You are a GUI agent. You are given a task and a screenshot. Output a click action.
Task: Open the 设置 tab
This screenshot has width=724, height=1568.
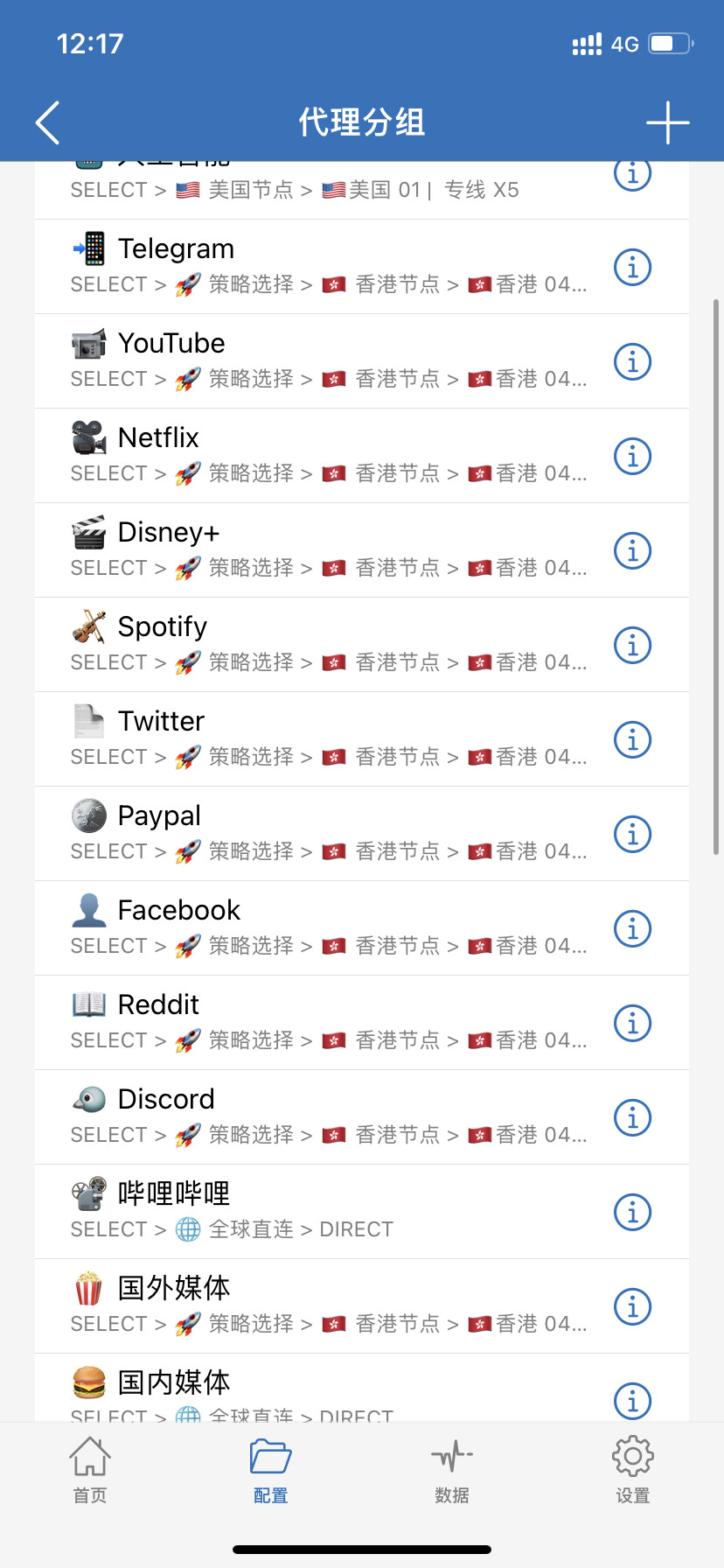coord(633,1470)
